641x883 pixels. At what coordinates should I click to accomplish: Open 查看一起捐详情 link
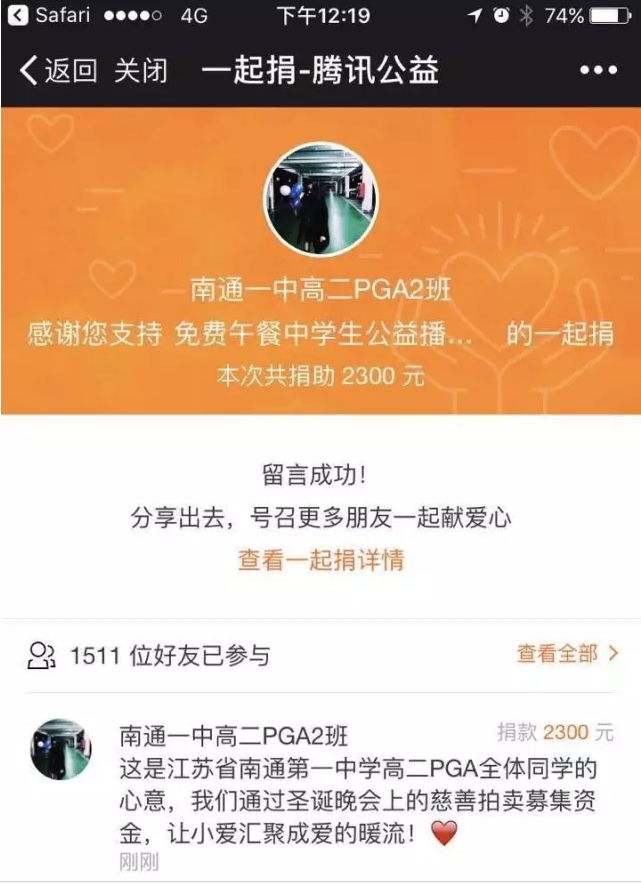320,560
